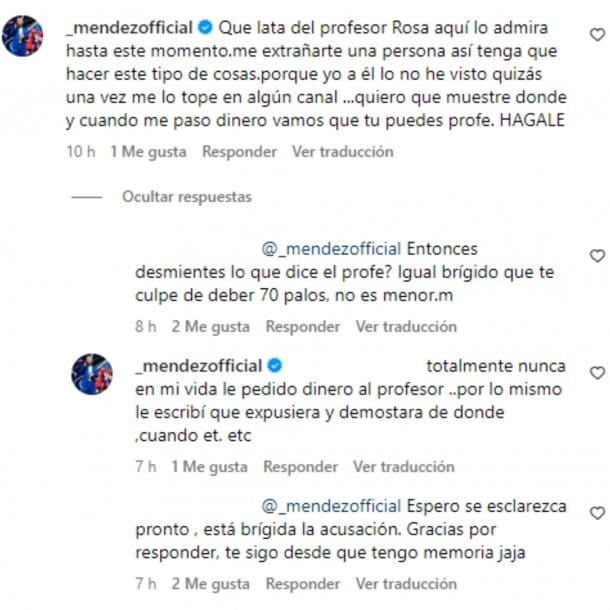Collapse replies with Ocultar respuestas
The height and width of the screenshot is (610, 610).
point(186,198)
